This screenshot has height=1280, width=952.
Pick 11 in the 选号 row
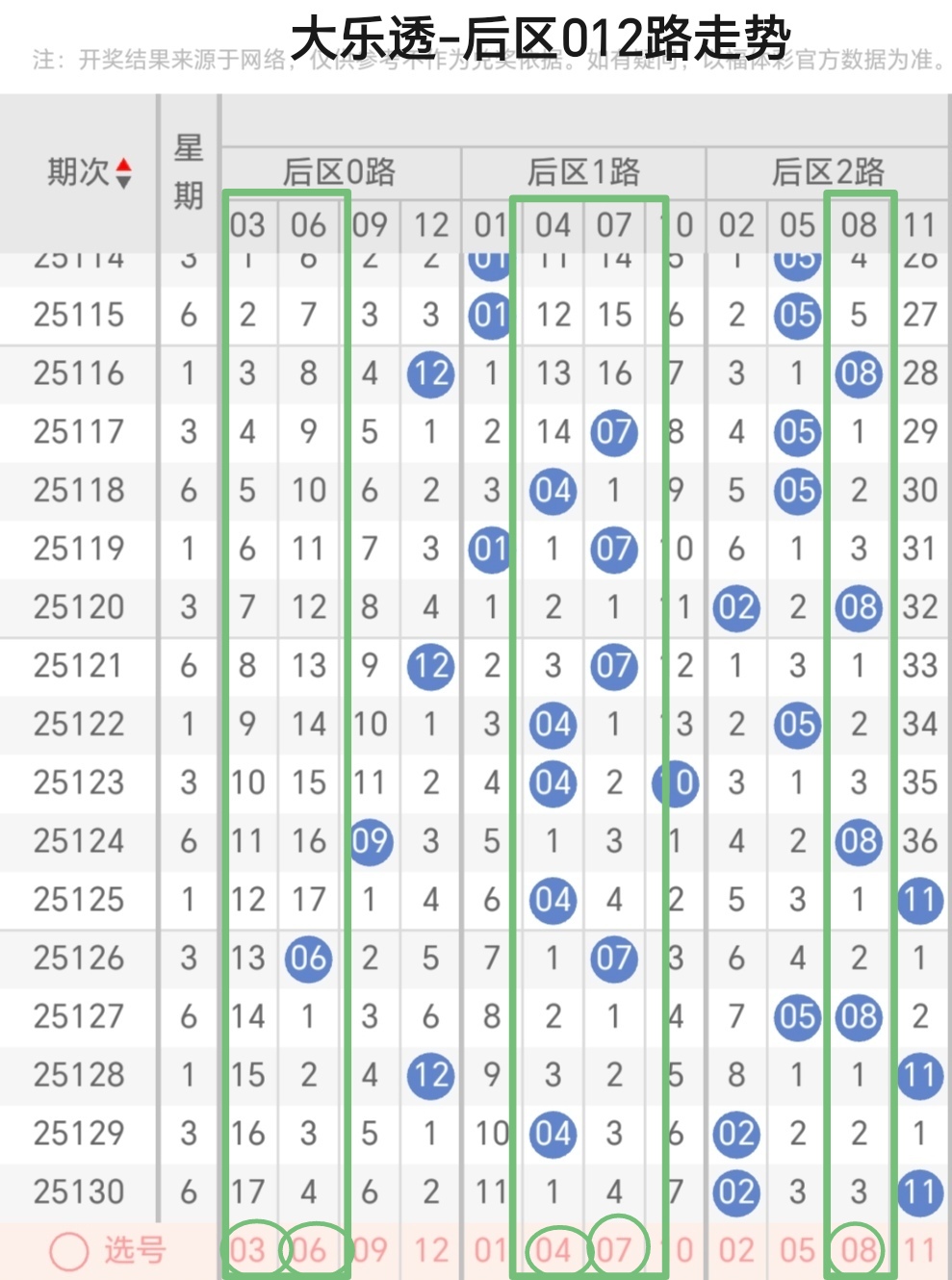click(919, 1250)
